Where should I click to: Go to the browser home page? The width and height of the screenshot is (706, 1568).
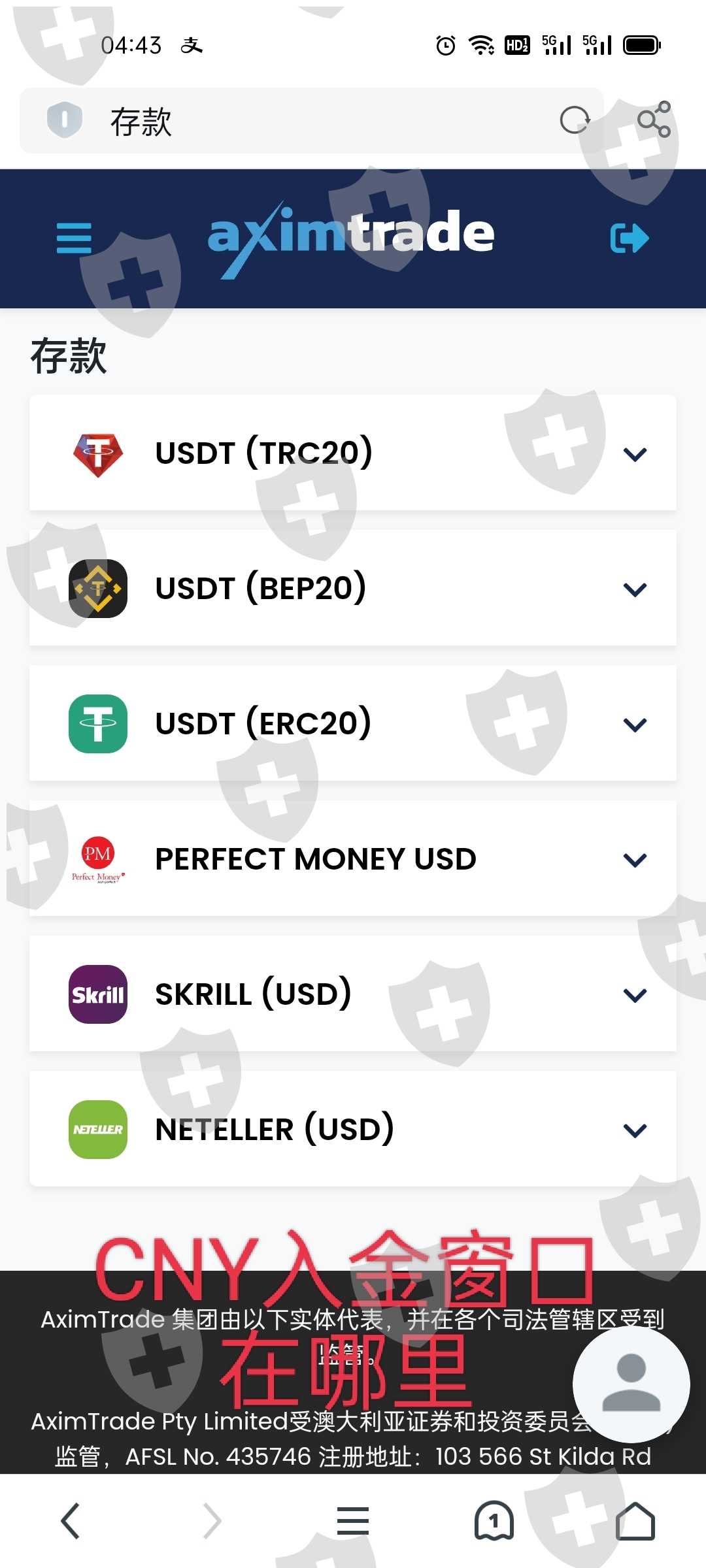click(635, 1521)
